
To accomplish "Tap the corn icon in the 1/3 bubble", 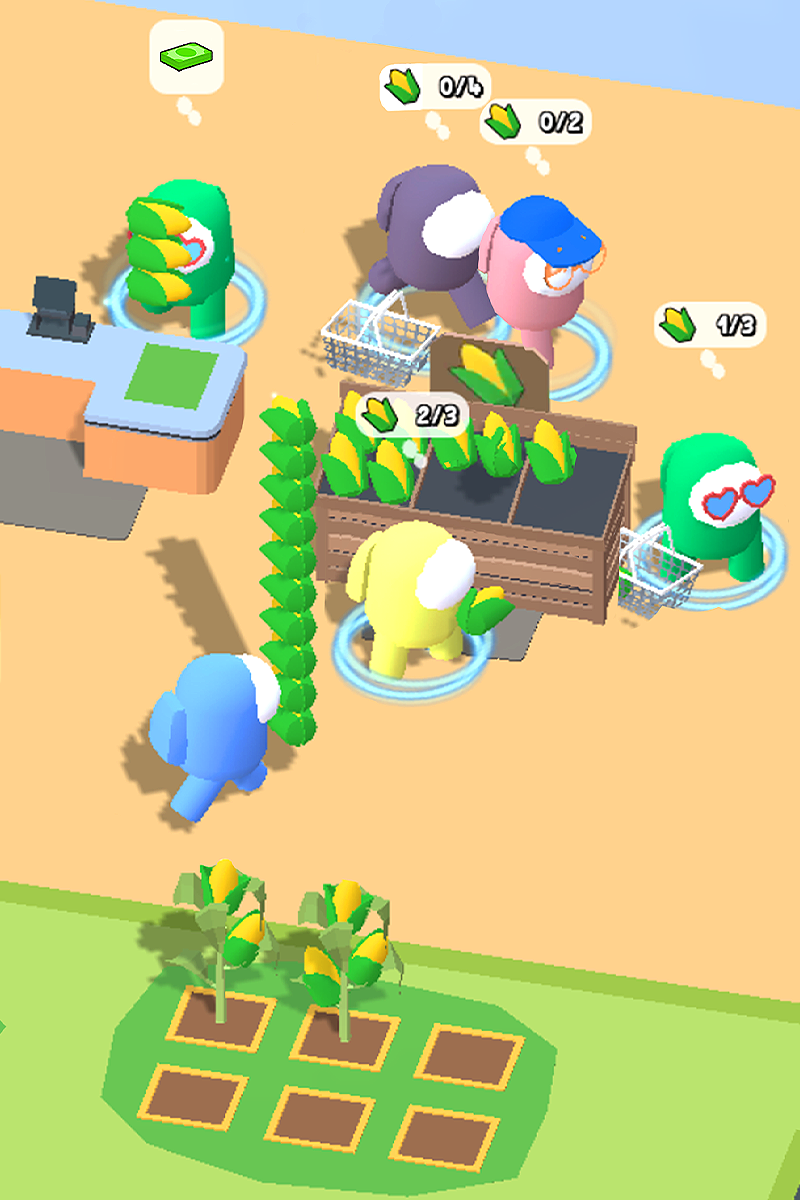I will (x=676, y=322).
